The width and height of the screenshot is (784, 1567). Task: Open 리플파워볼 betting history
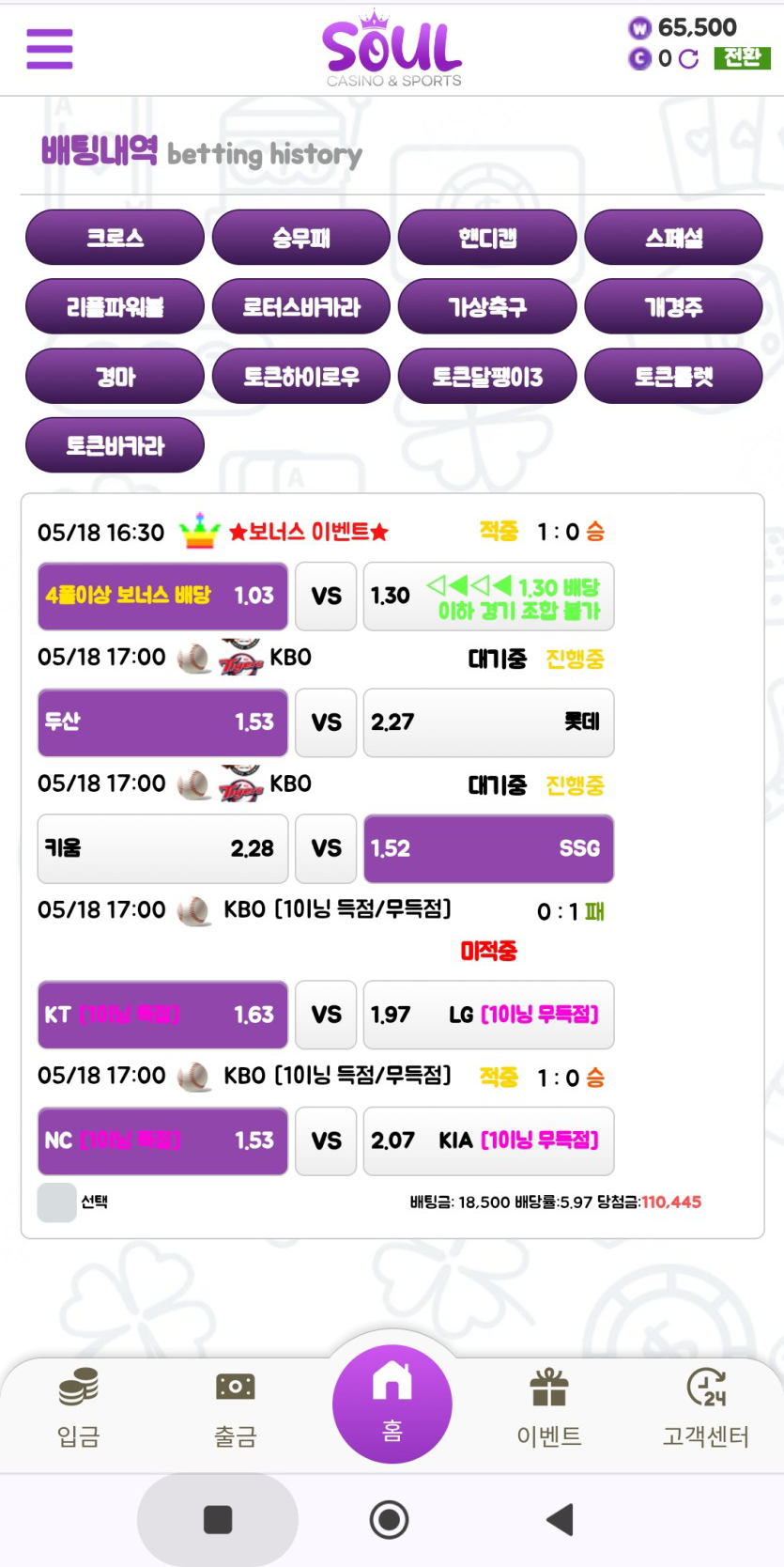pyautogui.click(x=115, y=307)
